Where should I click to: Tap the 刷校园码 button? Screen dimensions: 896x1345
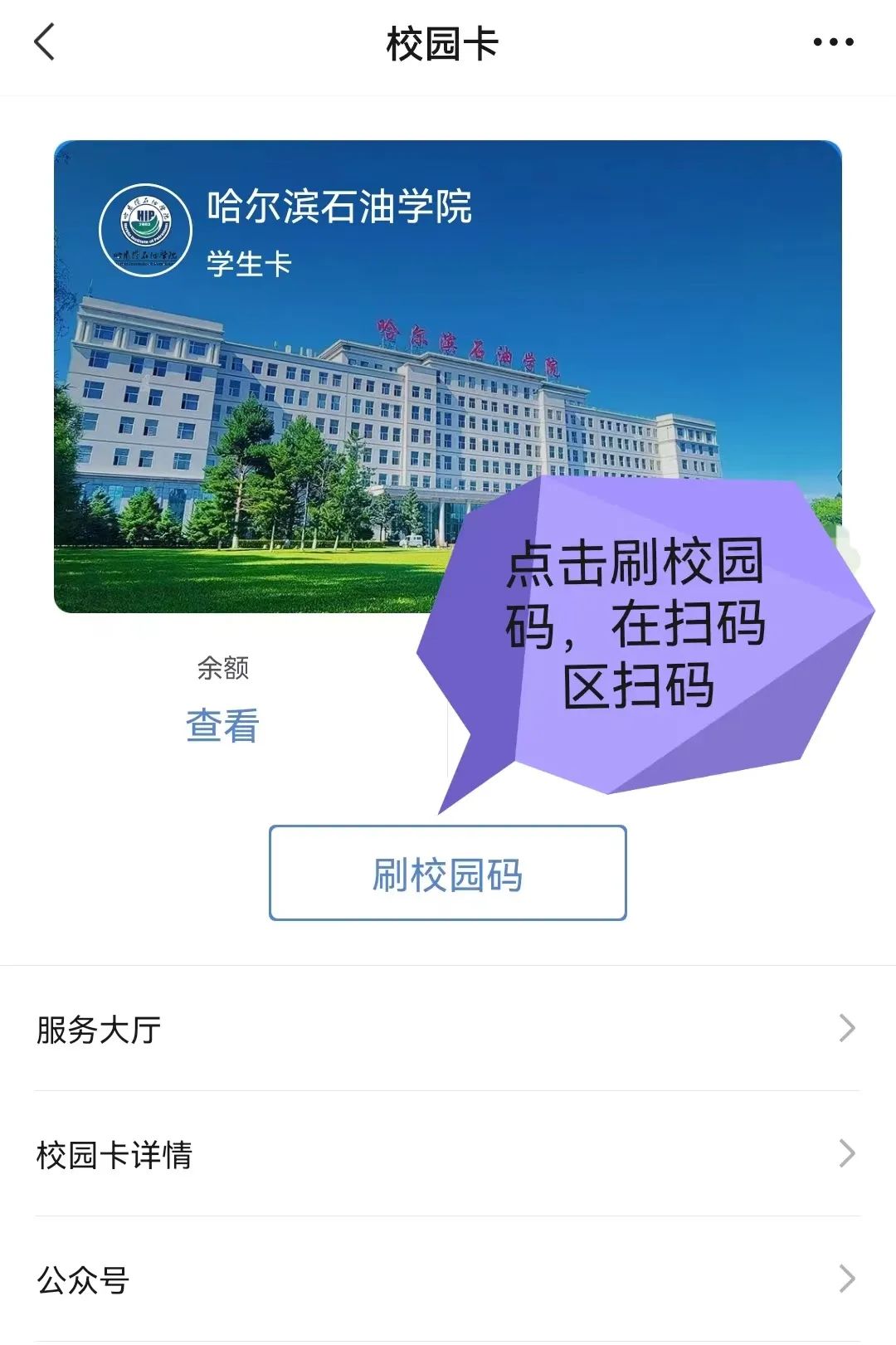click(x=447, y=873)
